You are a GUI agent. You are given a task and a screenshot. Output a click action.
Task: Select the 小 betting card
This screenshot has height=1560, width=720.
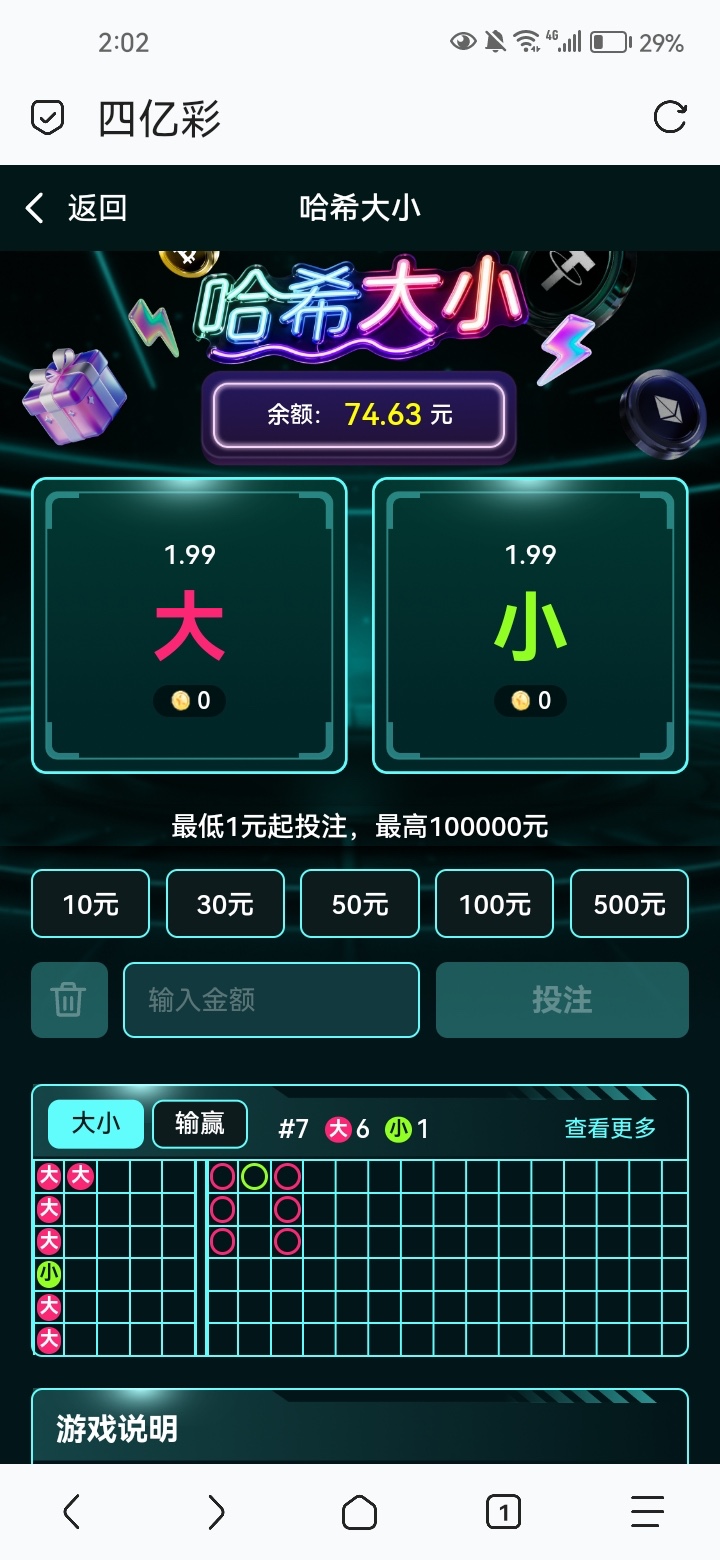pos(530,625)
